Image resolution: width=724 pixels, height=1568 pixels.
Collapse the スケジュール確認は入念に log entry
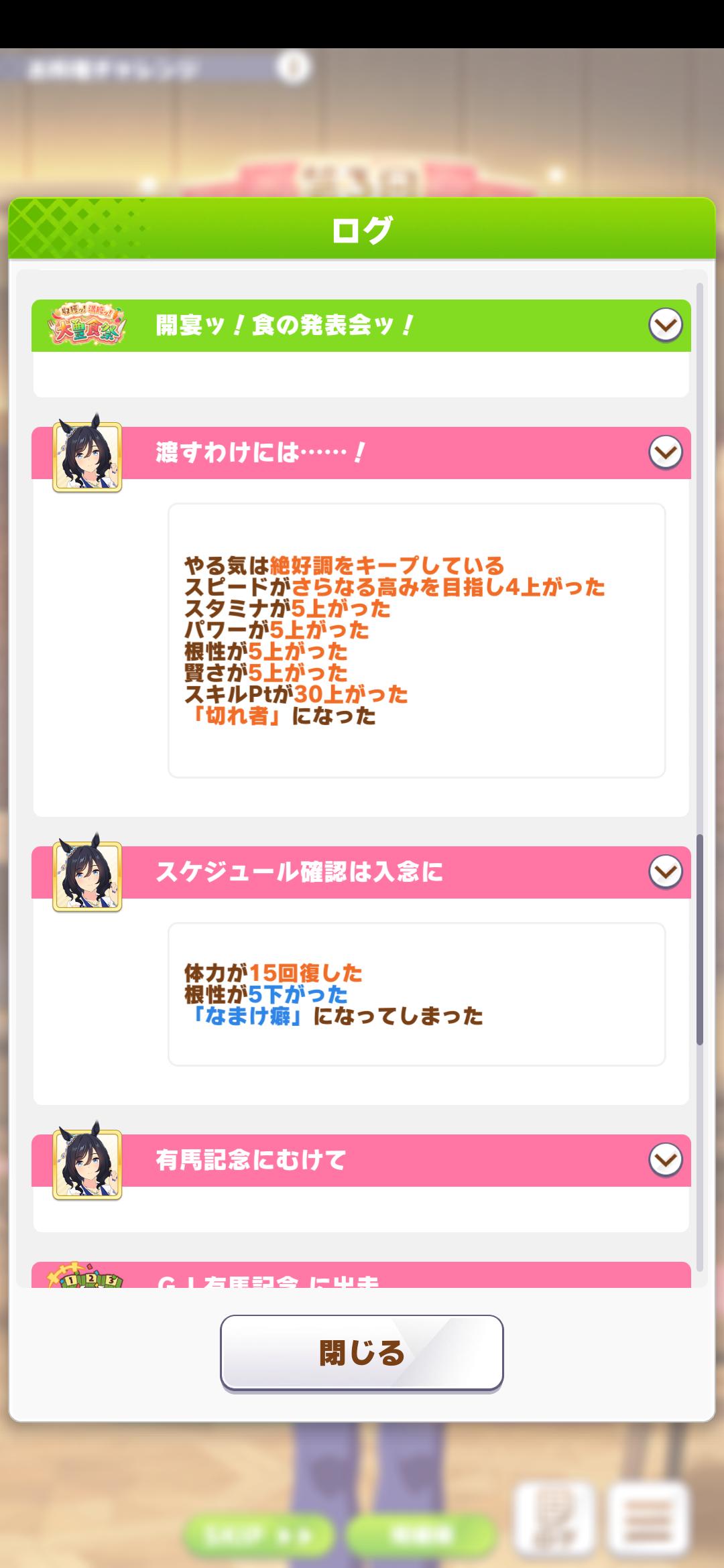[665, 872]
